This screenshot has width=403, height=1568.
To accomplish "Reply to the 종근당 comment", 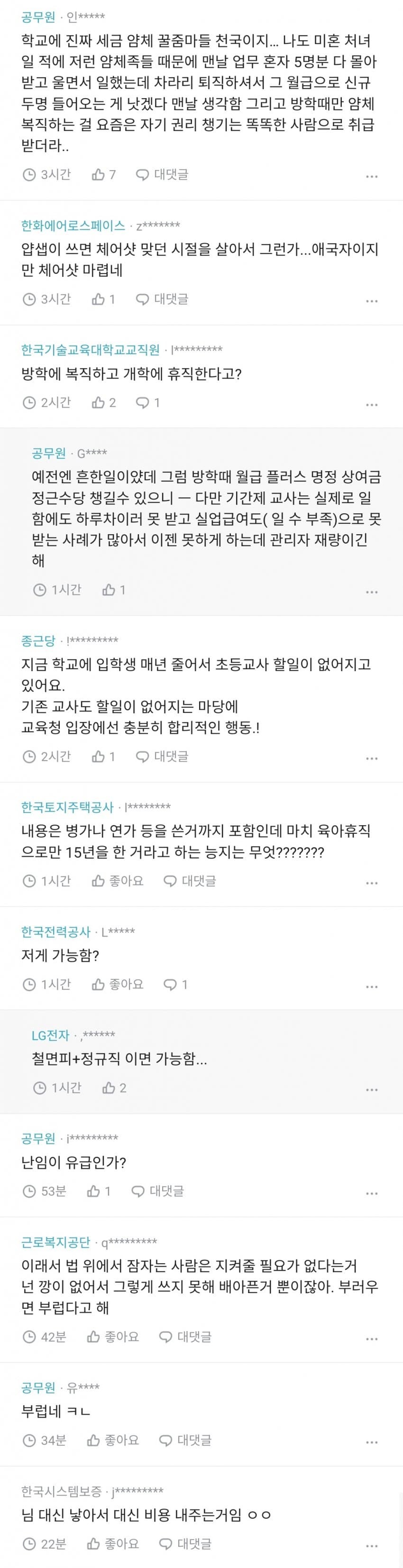I will click(162, 756).
